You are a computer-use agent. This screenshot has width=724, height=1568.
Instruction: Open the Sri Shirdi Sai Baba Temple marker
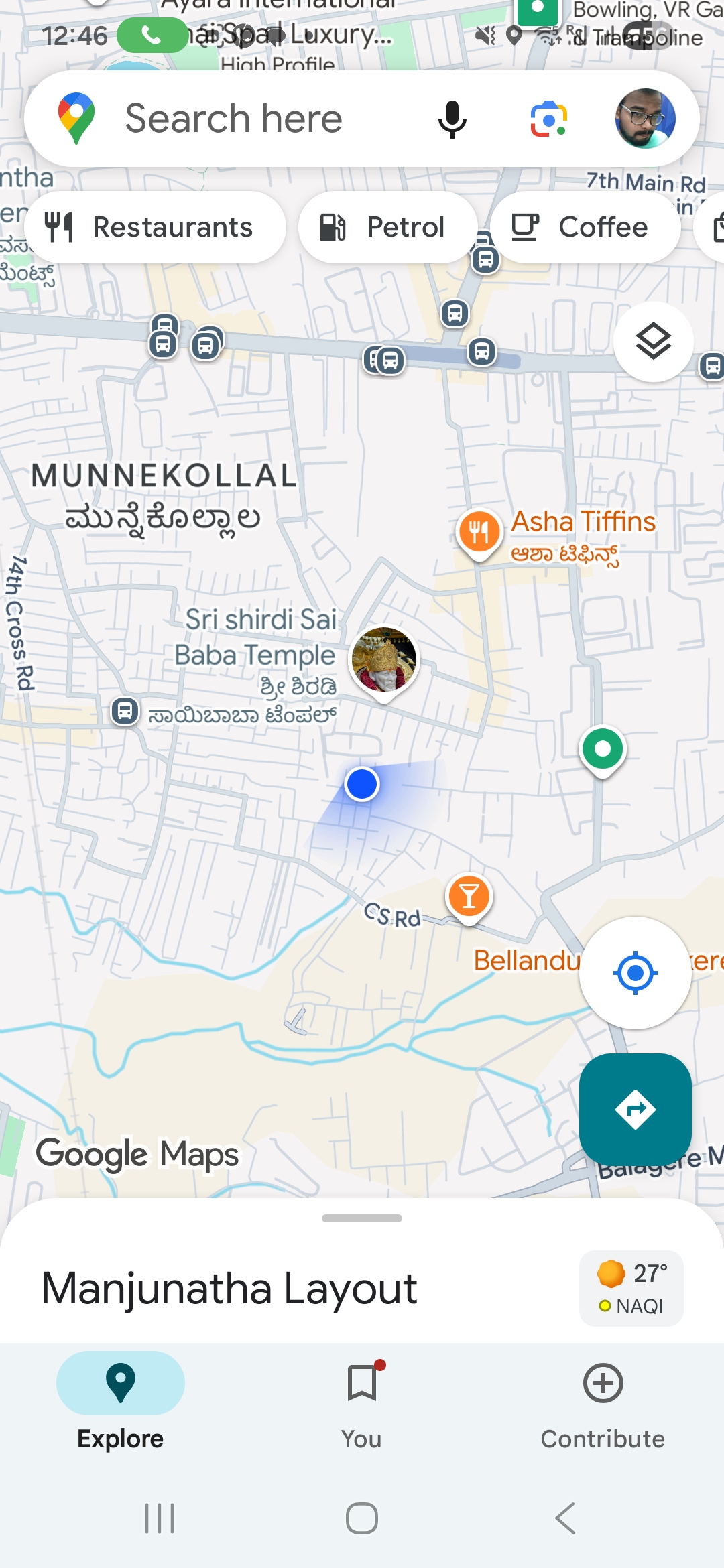(x=384, y=660)
